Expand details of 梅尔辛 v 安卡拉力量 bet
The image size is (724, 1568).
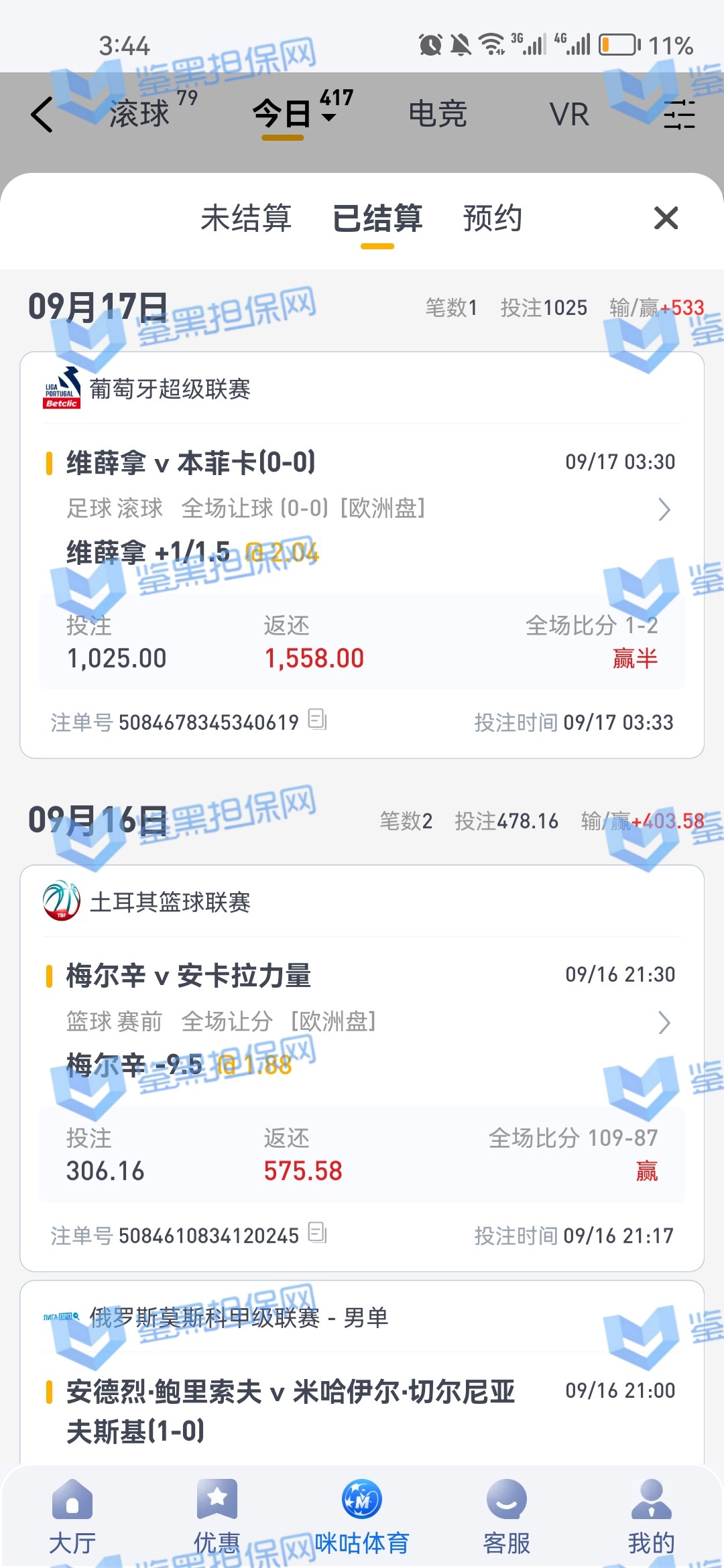(664, 1023)
